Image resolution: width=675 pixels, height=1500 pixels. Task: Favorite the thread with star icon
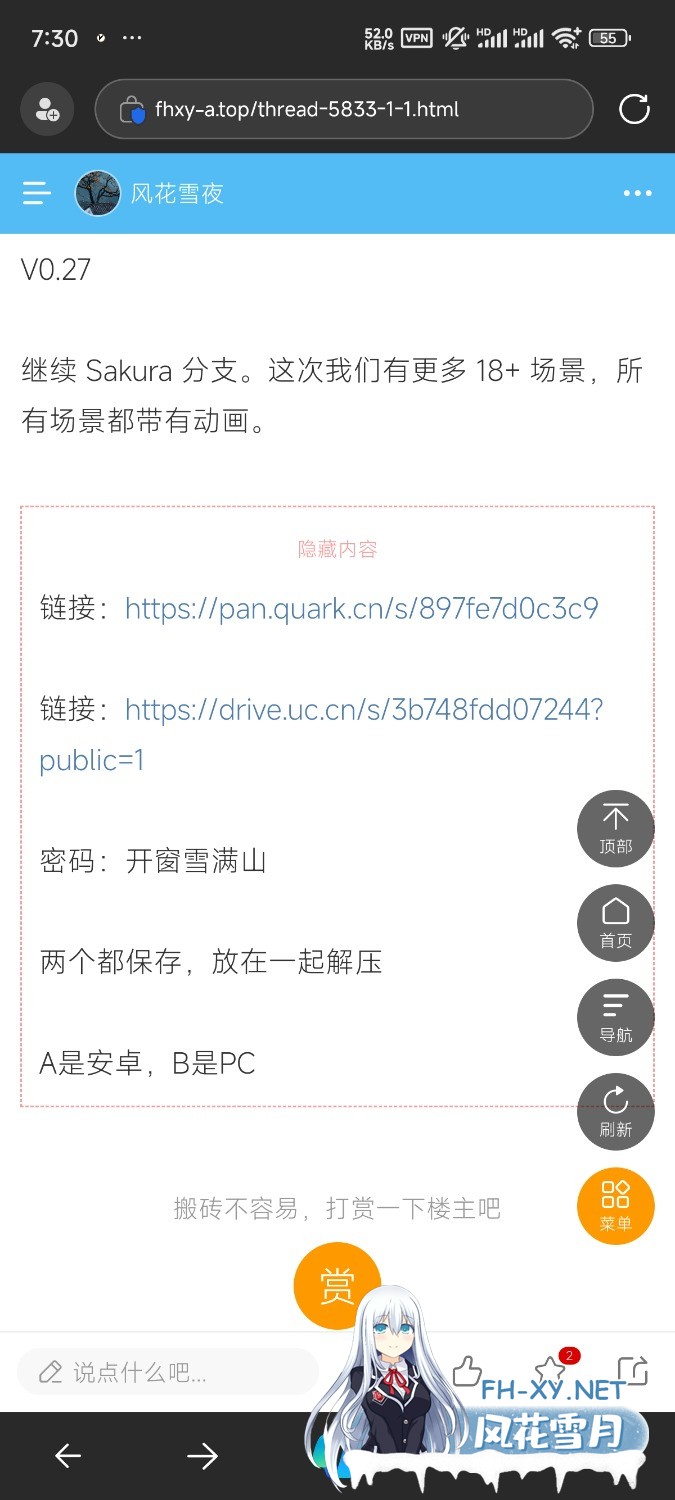[x=550, y=1370]
